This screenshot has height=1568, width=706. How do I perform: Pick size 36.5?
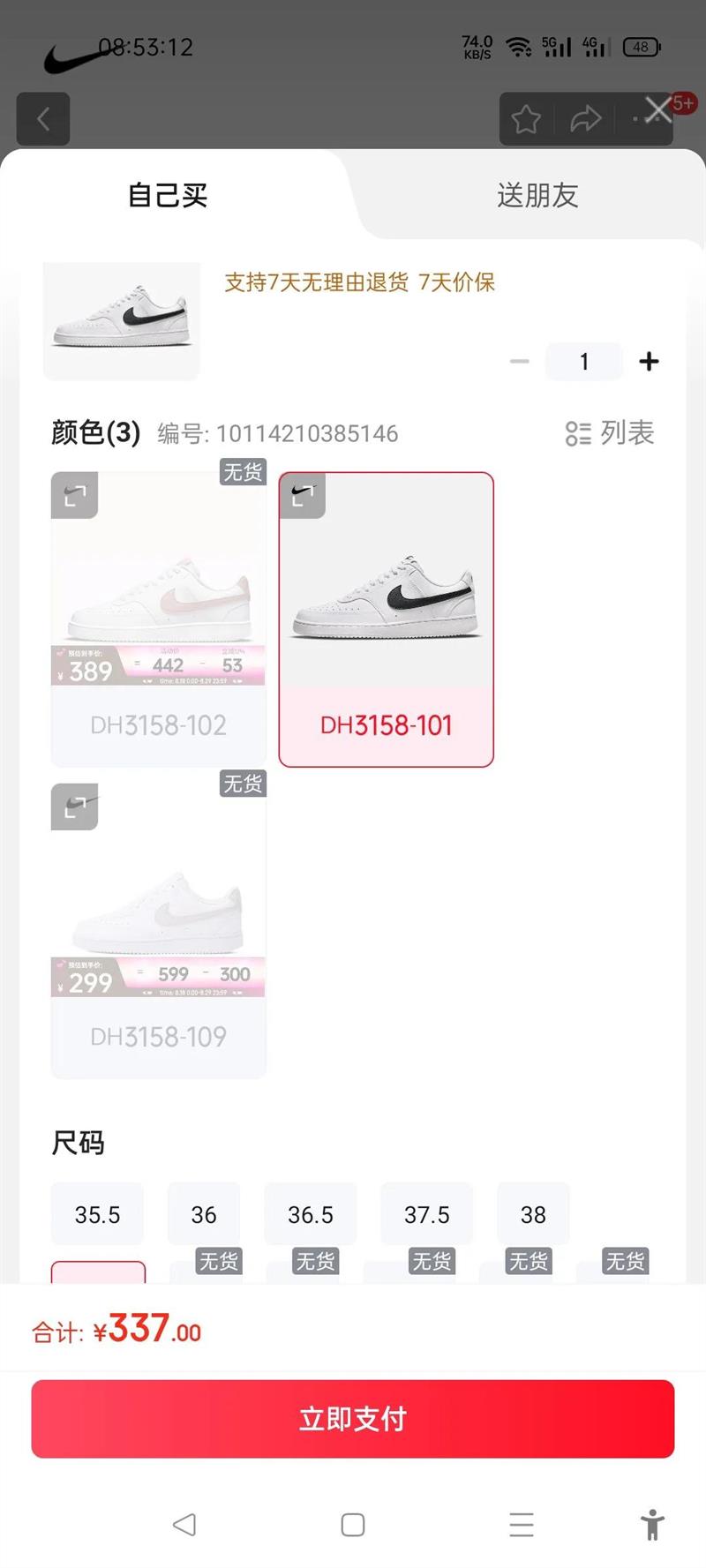point(311,1214)
